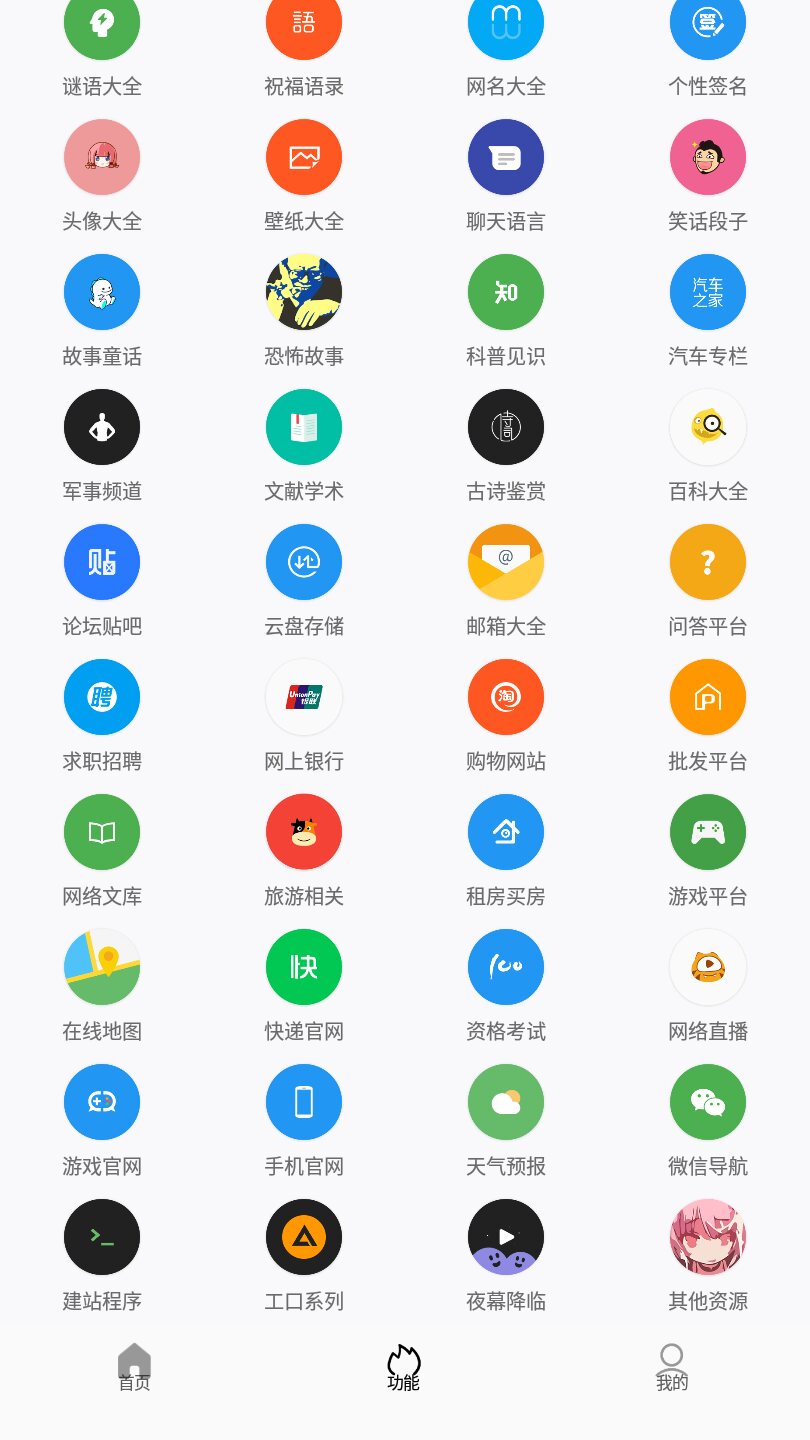Open 聊天语言 category
Viewport: 810px width, 1440px height.
point(506,157)
